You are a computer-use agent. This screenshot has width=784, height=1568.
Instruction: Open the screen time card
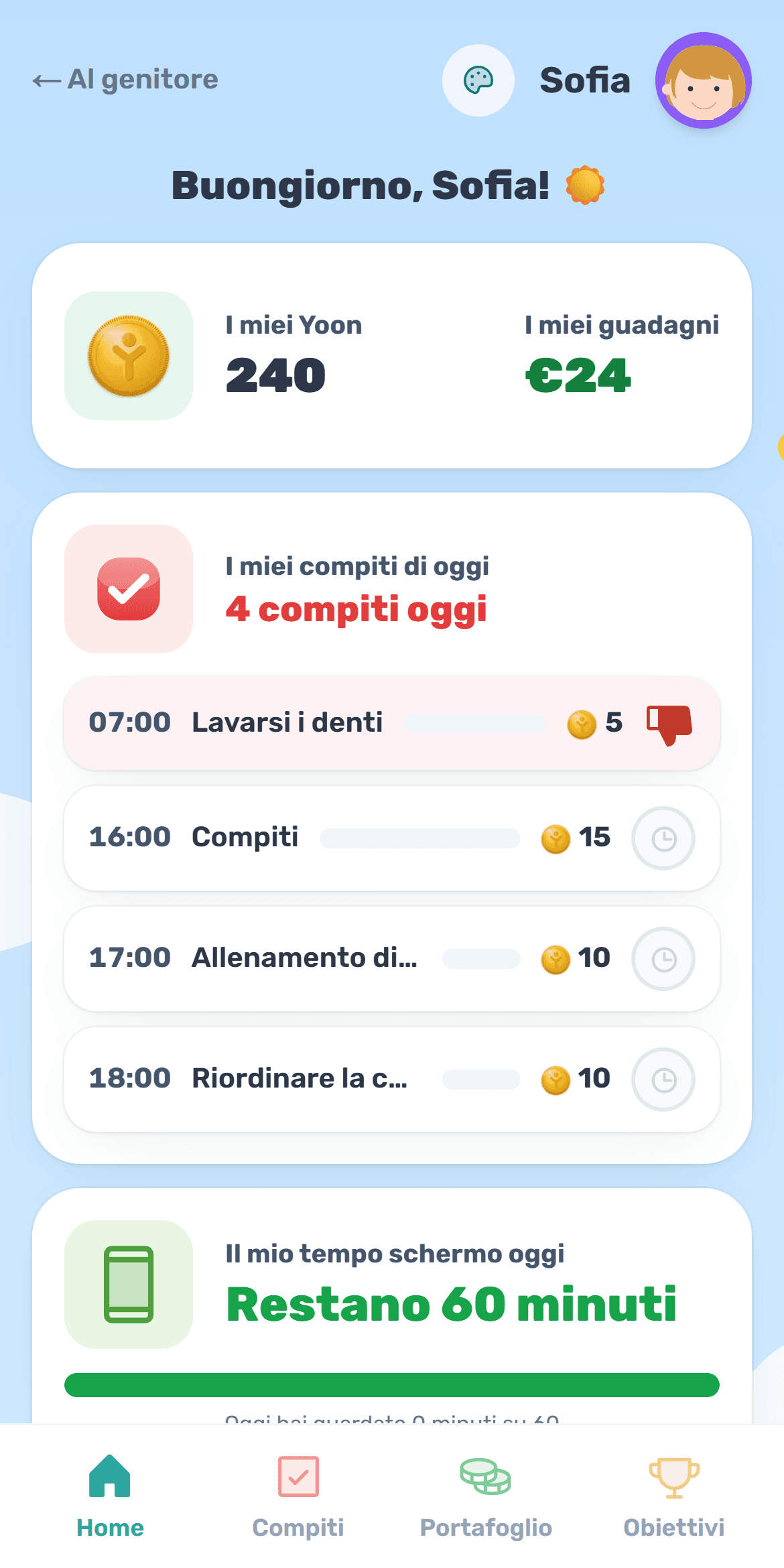(392, 1307)
